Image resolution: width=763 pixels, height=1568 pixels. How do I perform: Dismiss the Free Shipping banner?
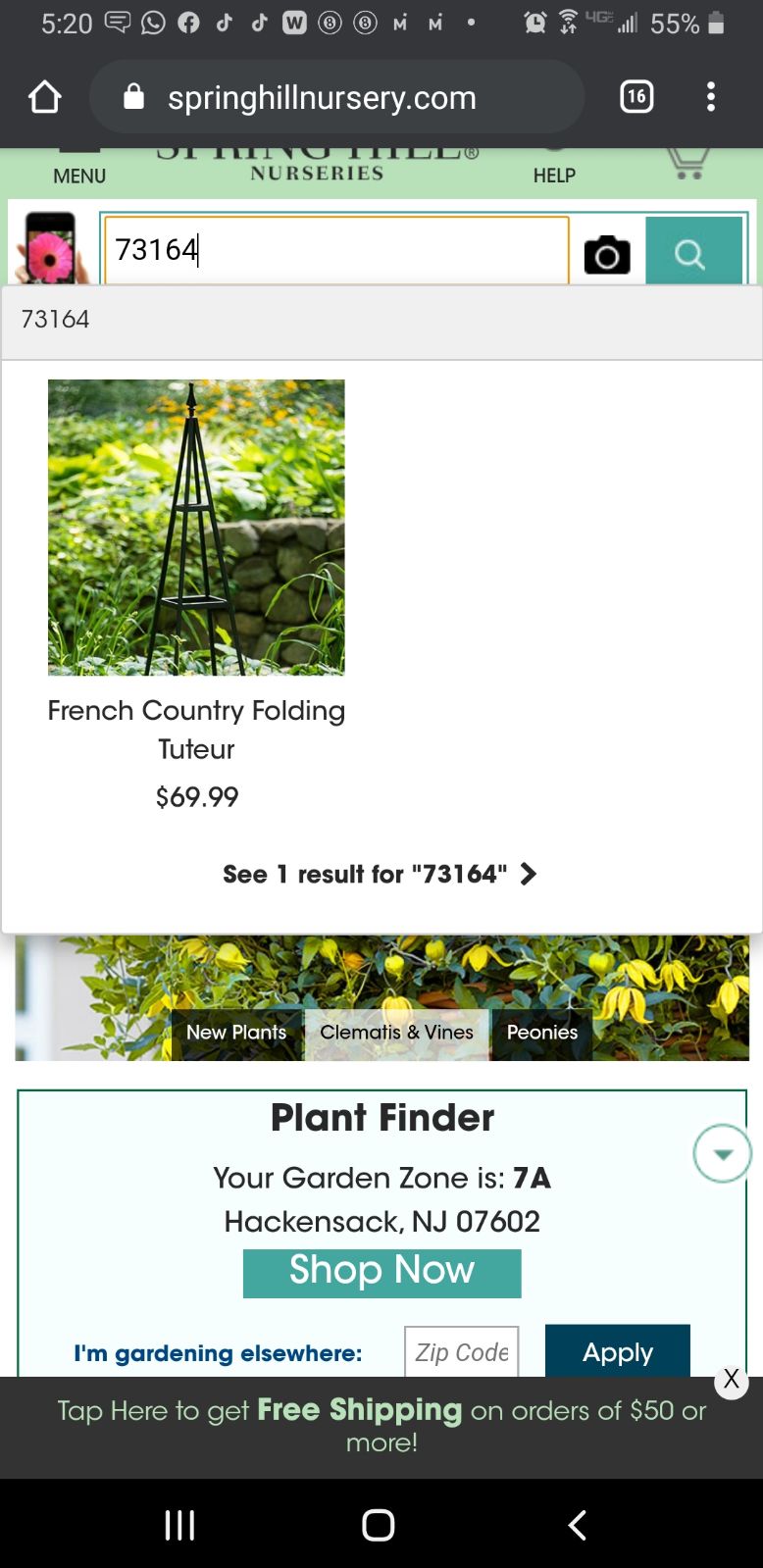(x=731, y=1380)
